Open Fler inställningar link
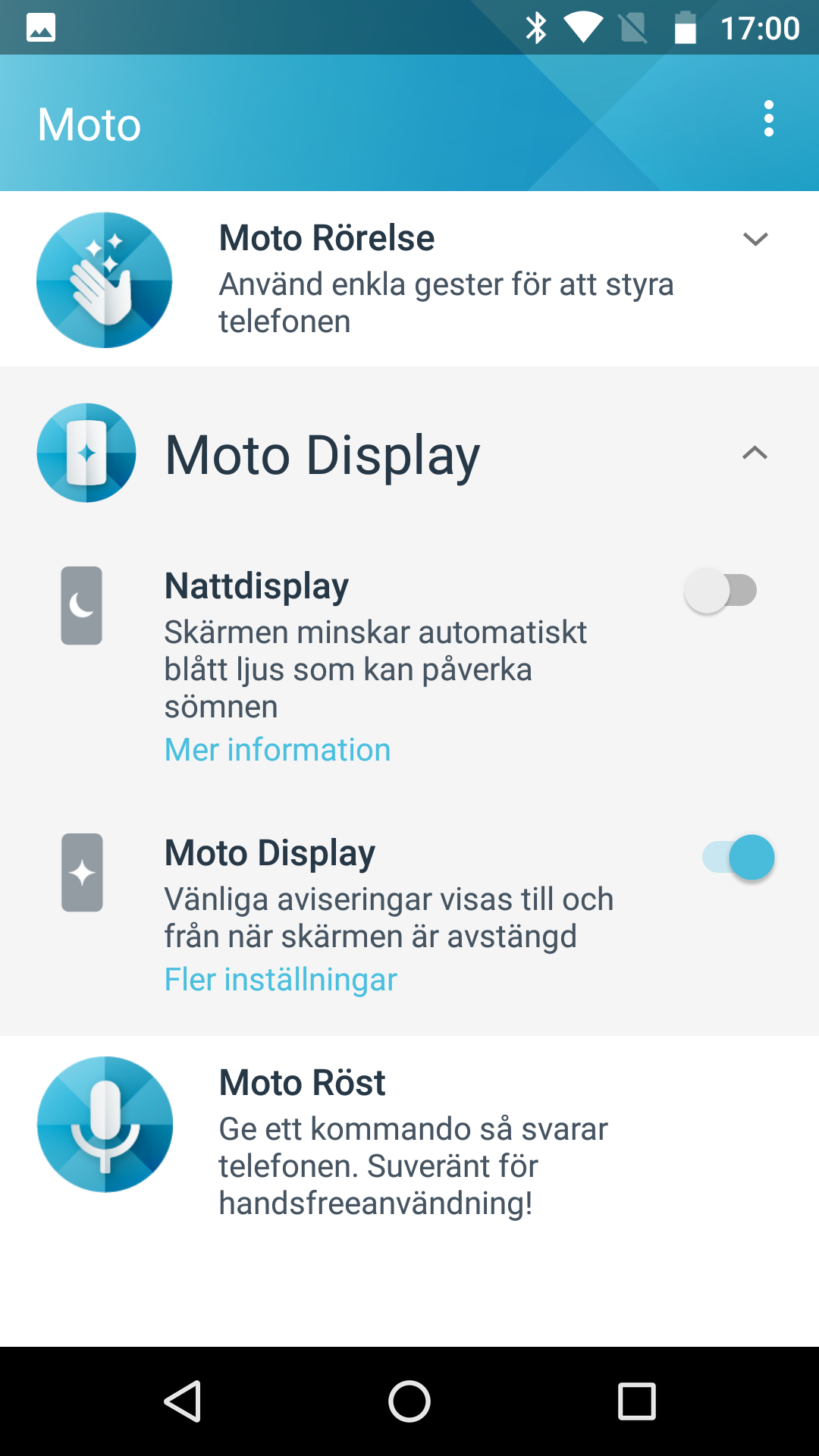Image resolution: width=819 pixels, height=1456 pixels. click(281, 980)
